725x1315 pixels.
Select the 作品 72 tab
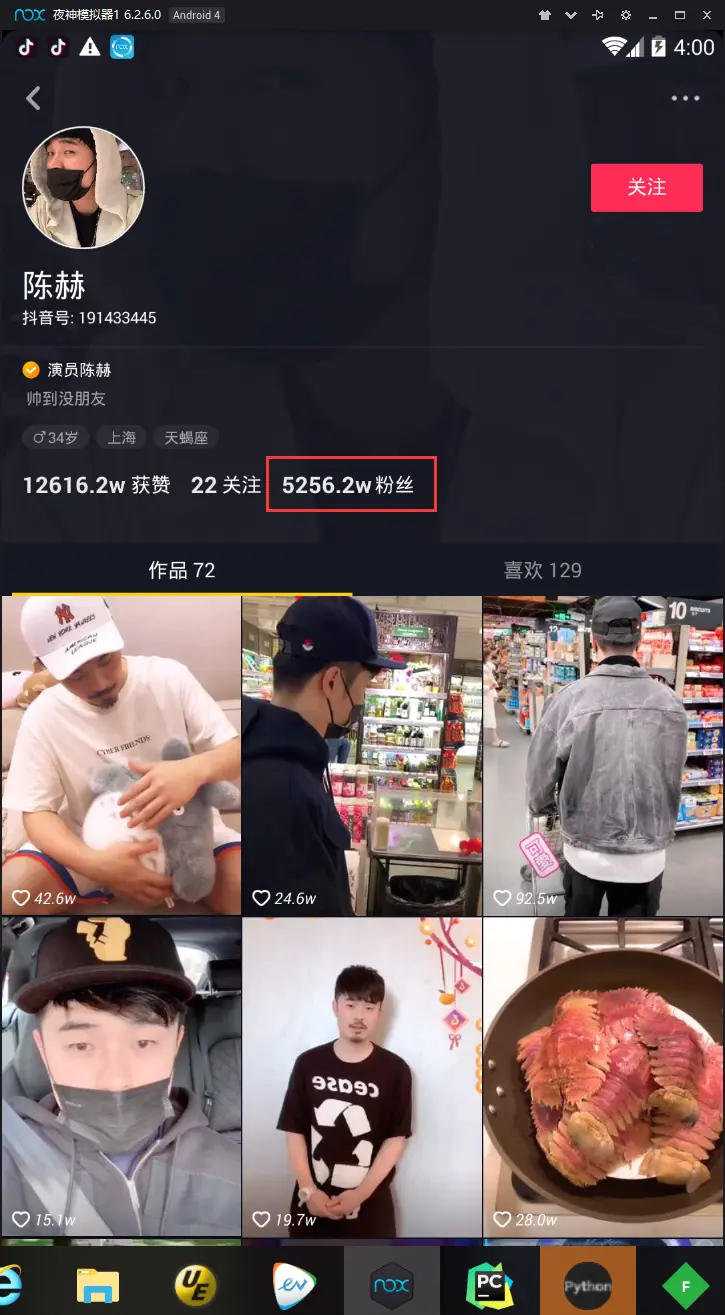pos(181,570)
